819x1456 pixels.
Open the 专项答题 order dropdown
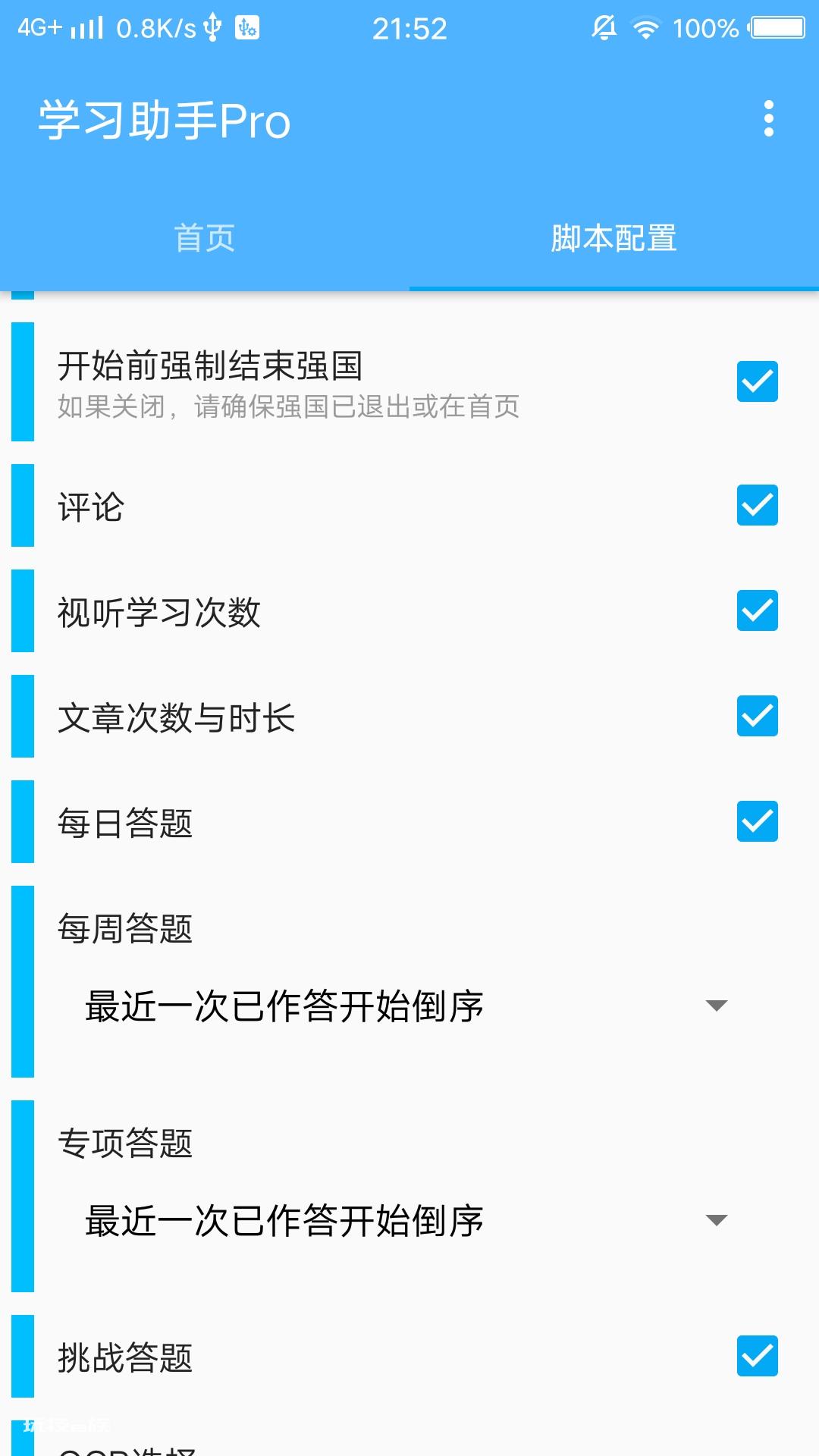click(406, 1221)
